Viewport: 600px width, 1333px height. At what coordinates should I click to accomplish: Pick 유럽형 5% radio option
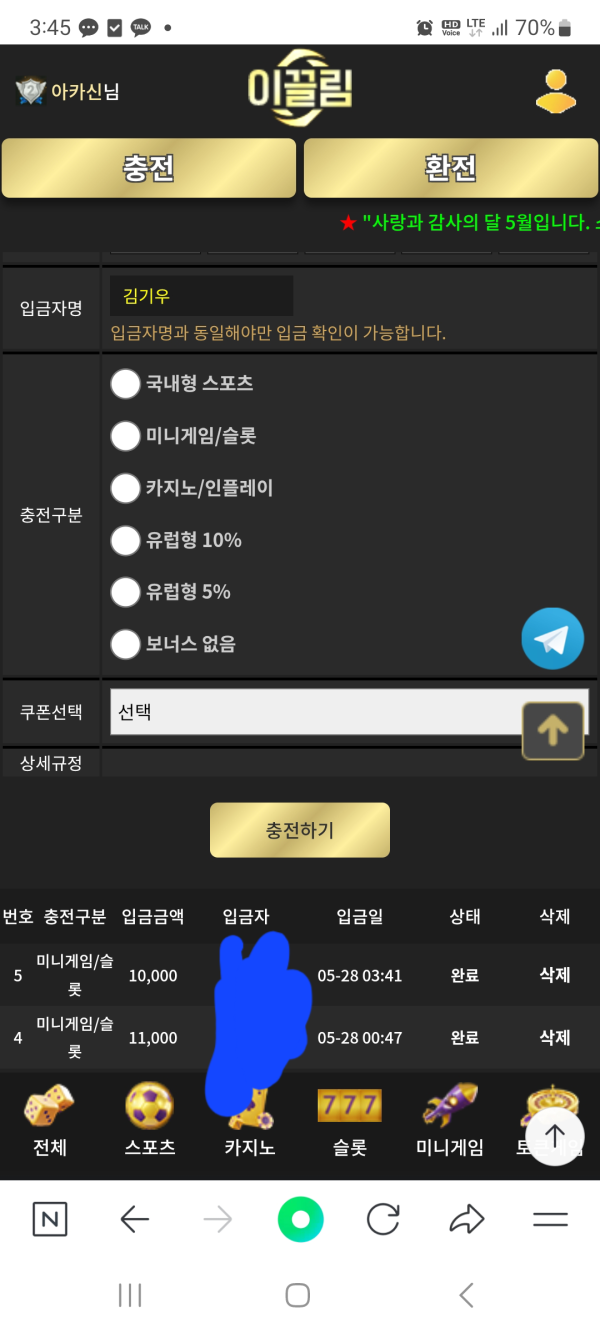(125, 592)
